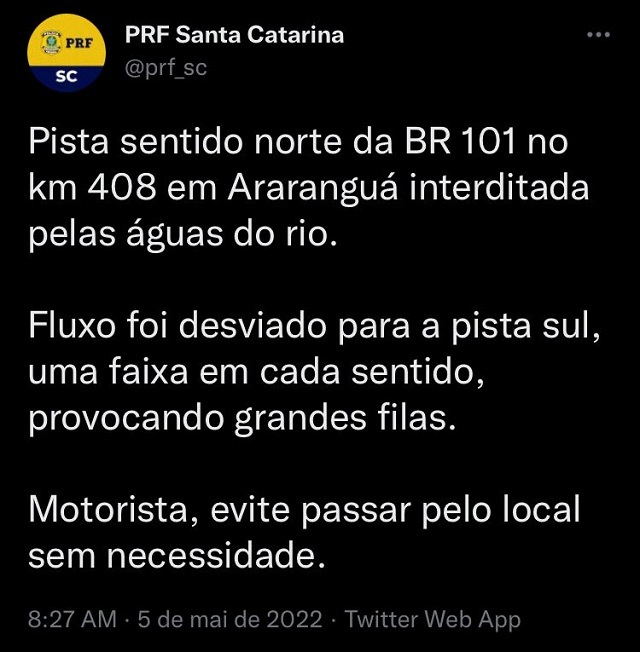Open the 8:27 AM tweet timestamp
640x652 pixels.
tap(72, 620)
